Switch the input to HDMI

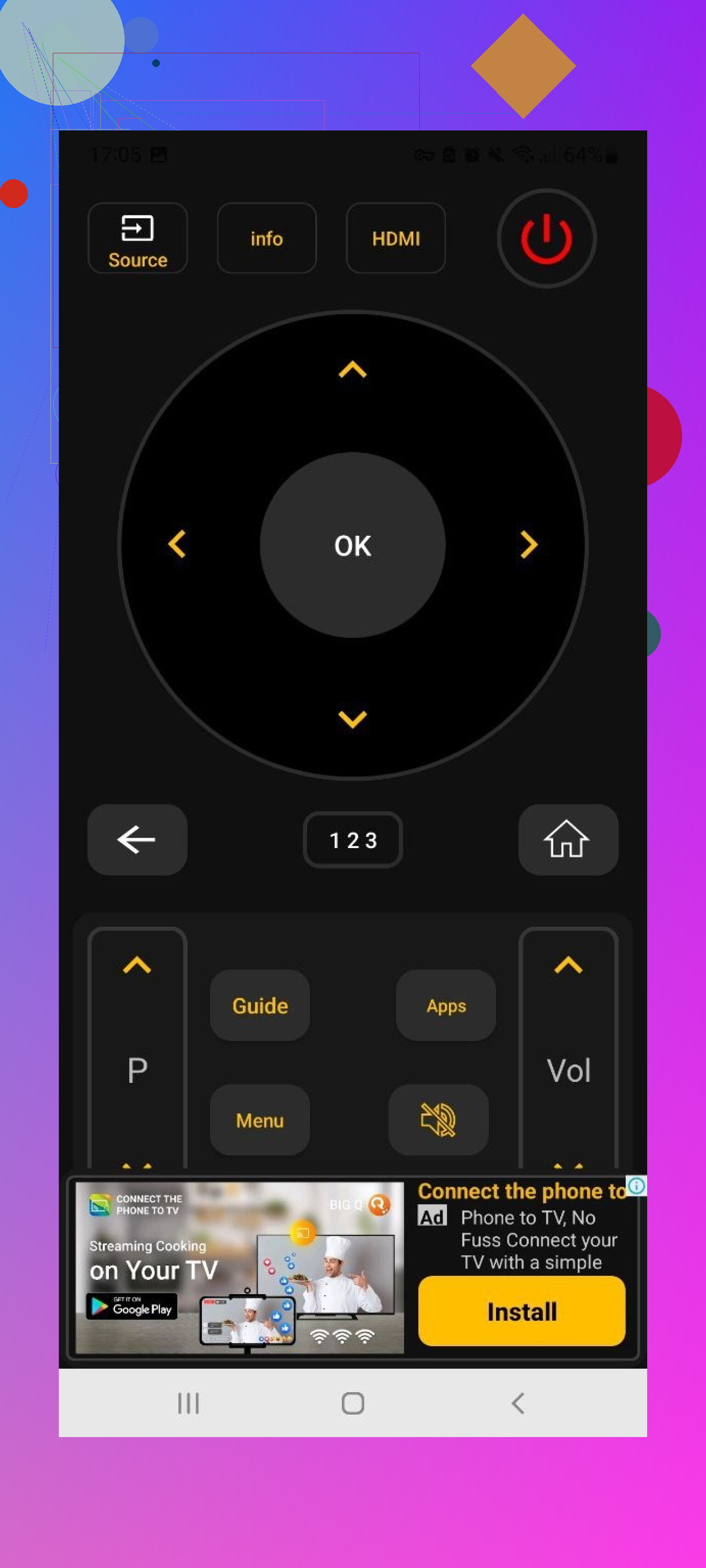[x=396, y=238]
